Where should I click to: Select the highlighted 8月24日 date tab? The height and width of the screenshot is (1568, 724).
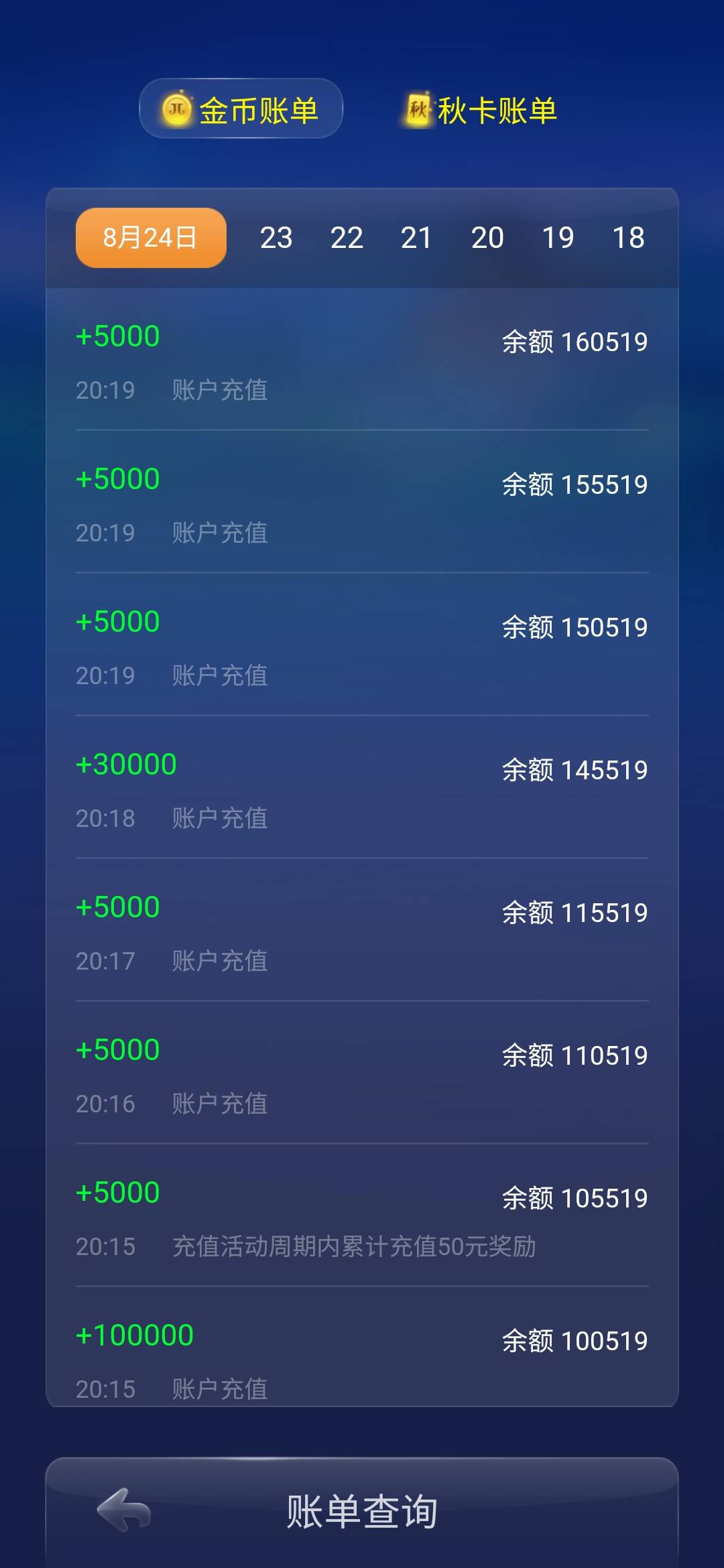[x=149, y=238]
